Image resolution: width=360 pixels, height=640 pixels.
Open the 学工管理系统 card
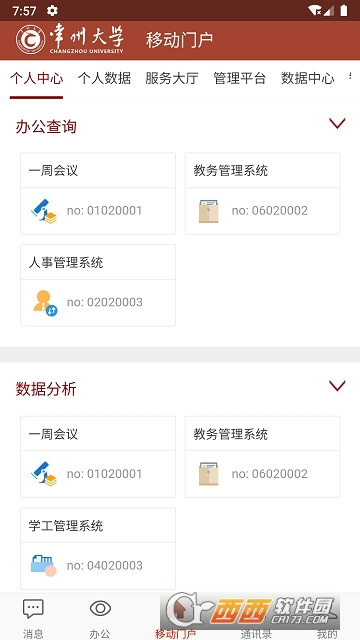click(98, 549)
